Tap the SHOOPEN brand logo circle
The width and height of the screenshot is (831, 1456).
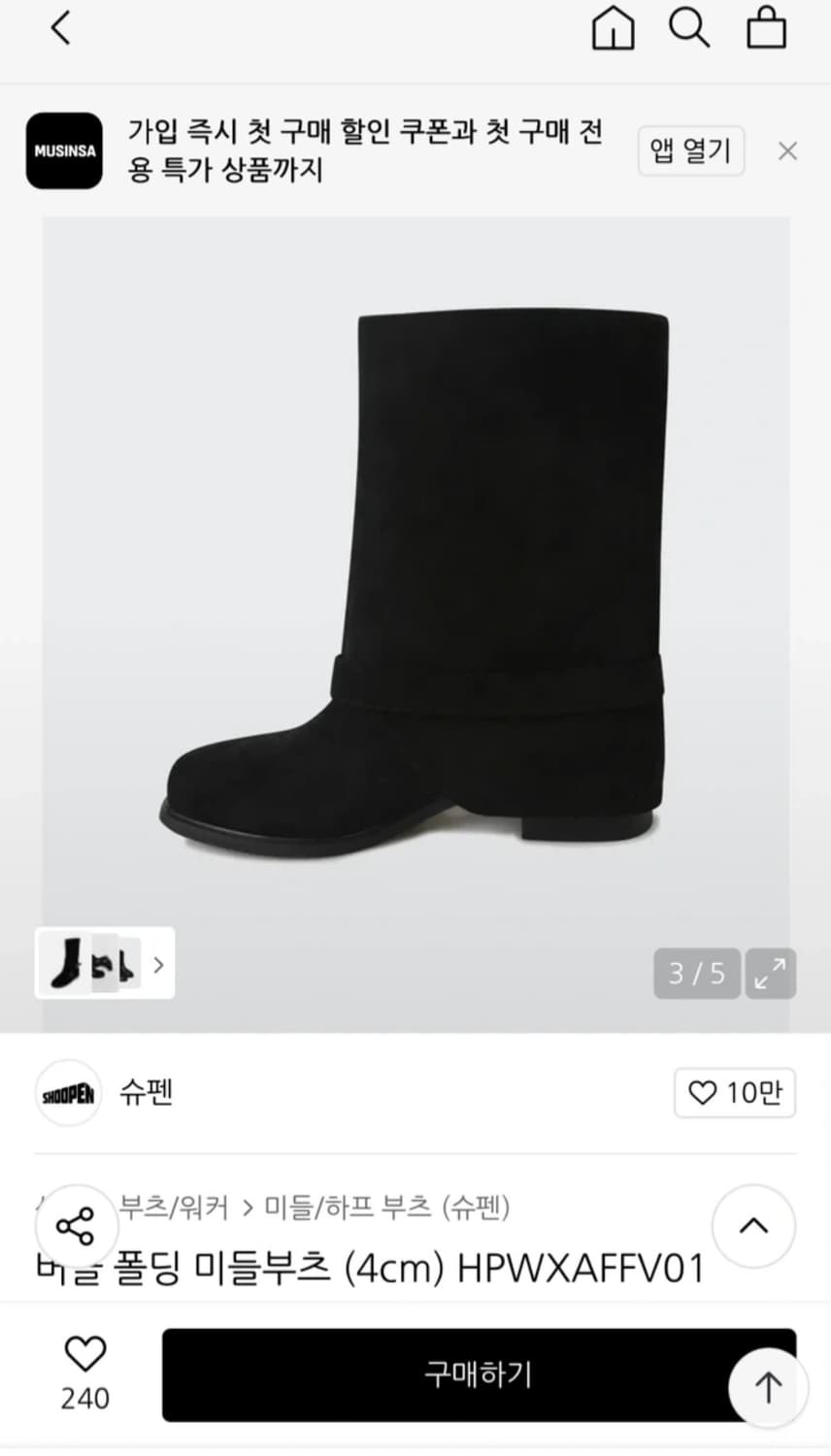pyautogui.click(x=68, y=1093)
